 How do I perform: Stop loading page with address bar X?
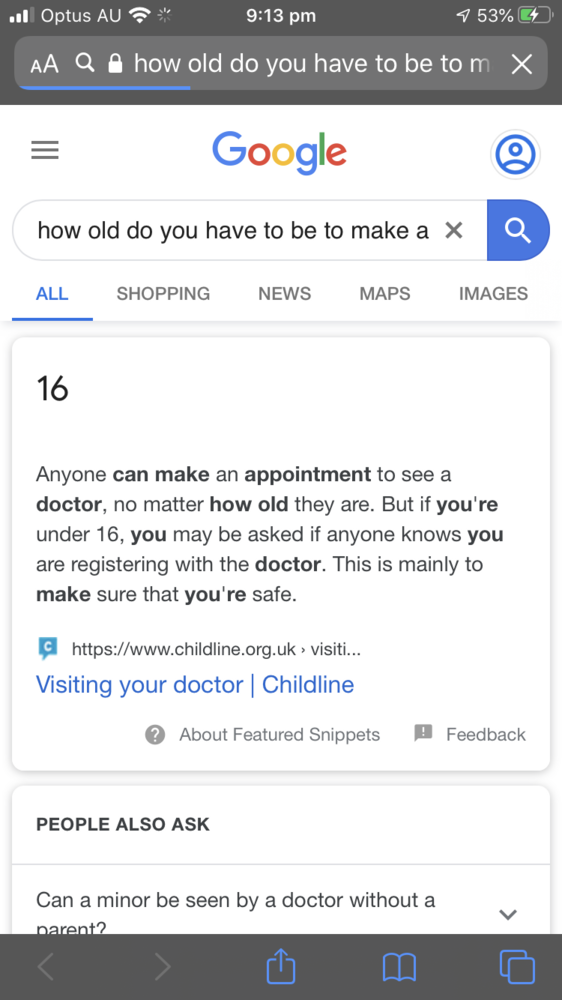[522, 63]
